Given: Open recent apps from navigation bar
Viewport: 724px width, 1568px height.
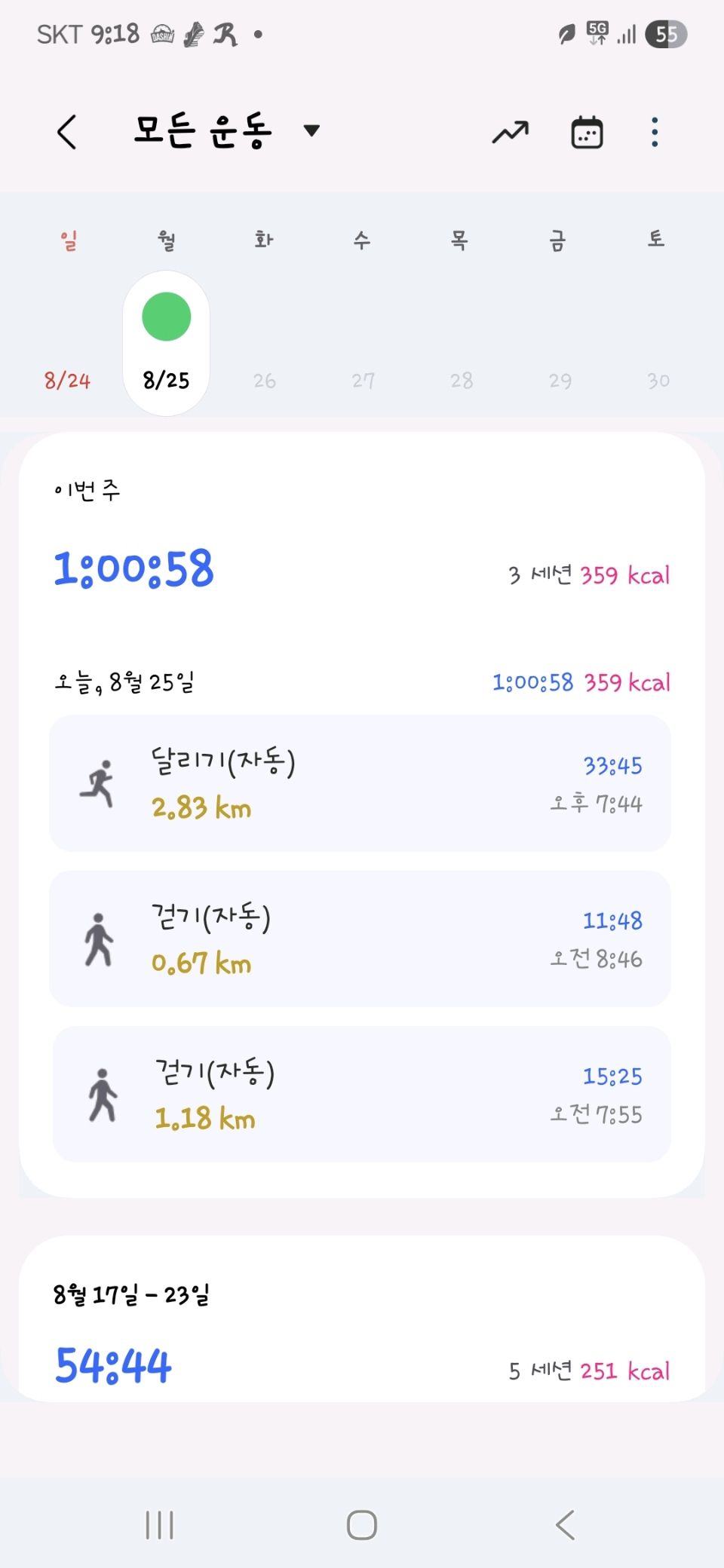Looking at the screenshot, I should 159,1525.
